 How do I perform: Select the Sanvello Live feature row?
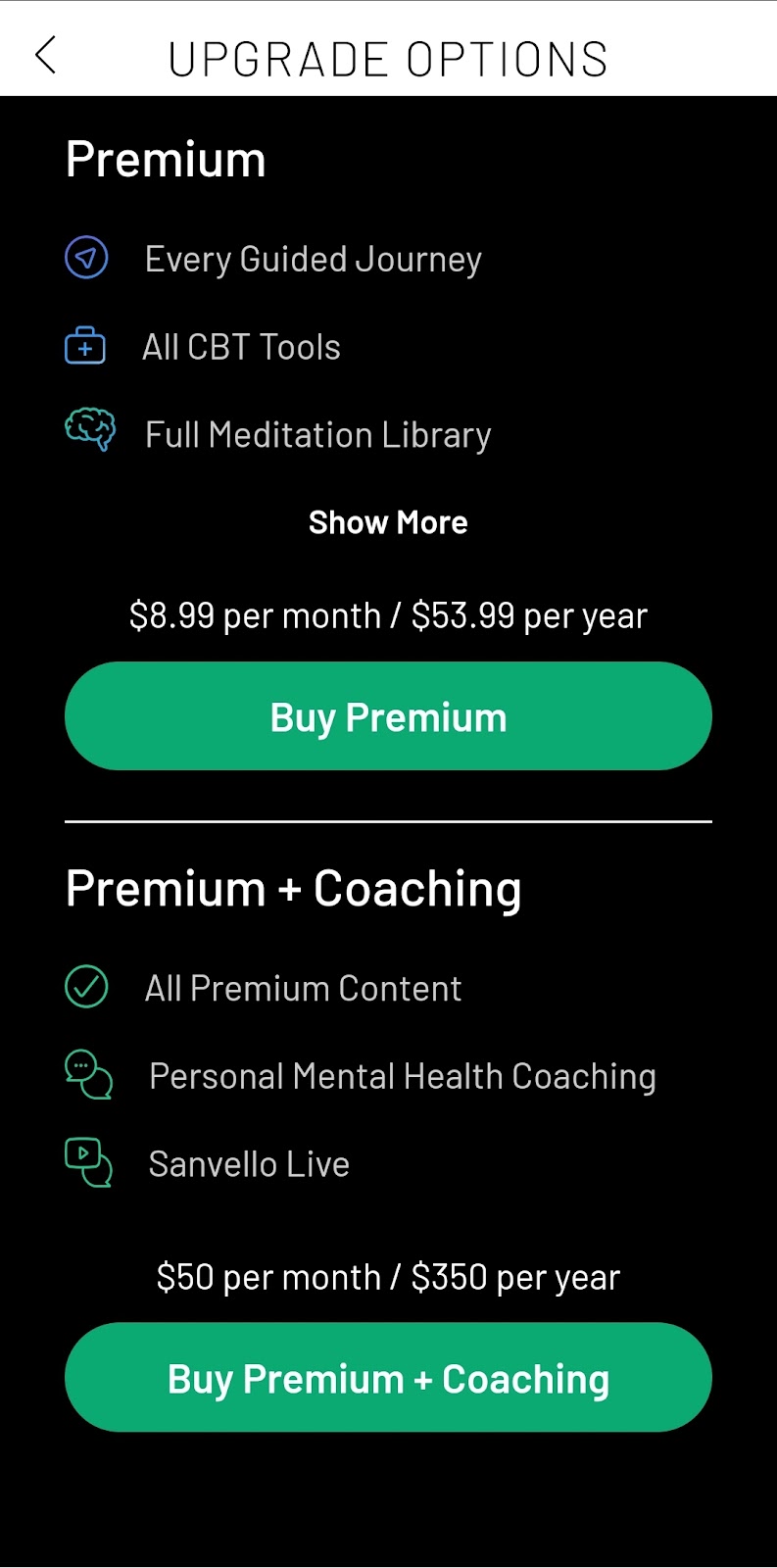pos(249,1163)
